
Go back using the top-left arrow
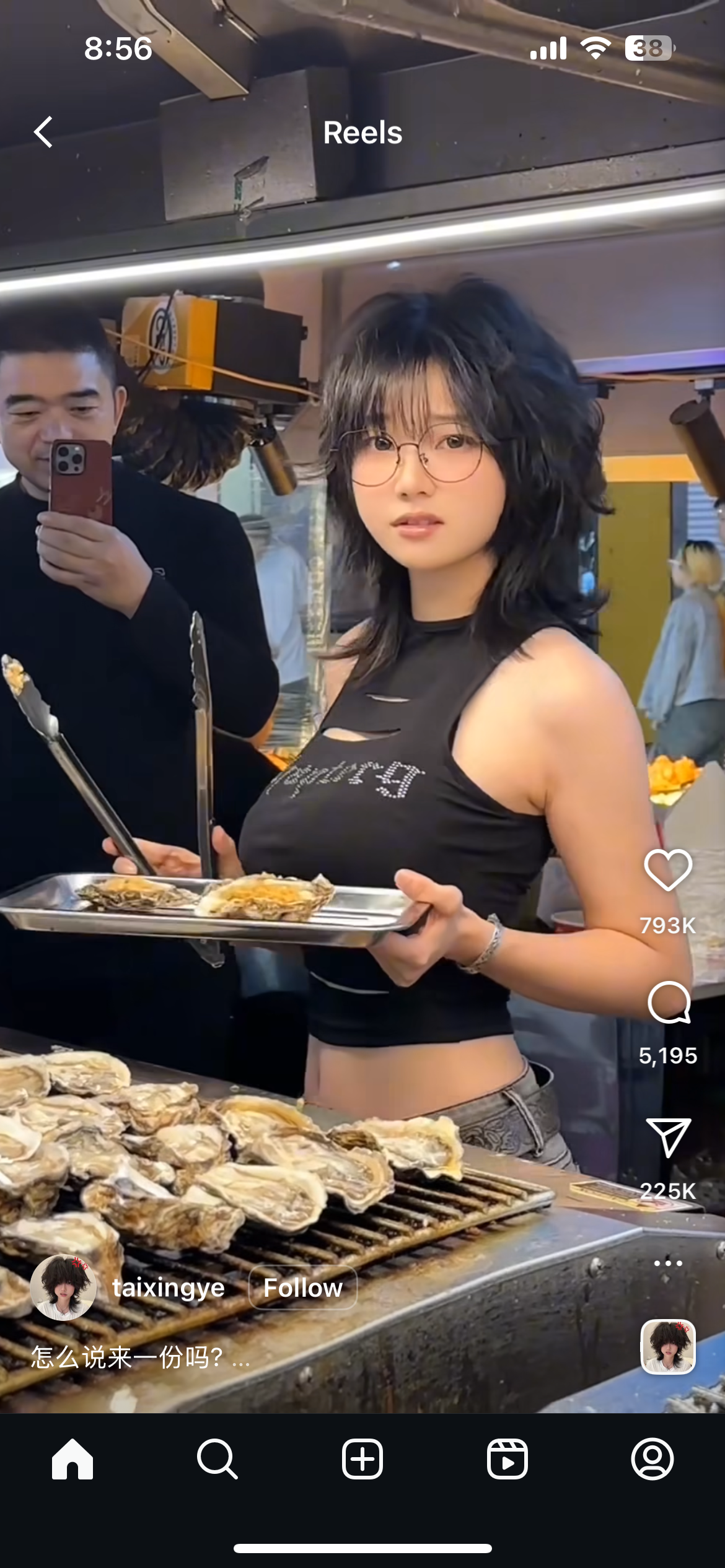tap(43, 132)
